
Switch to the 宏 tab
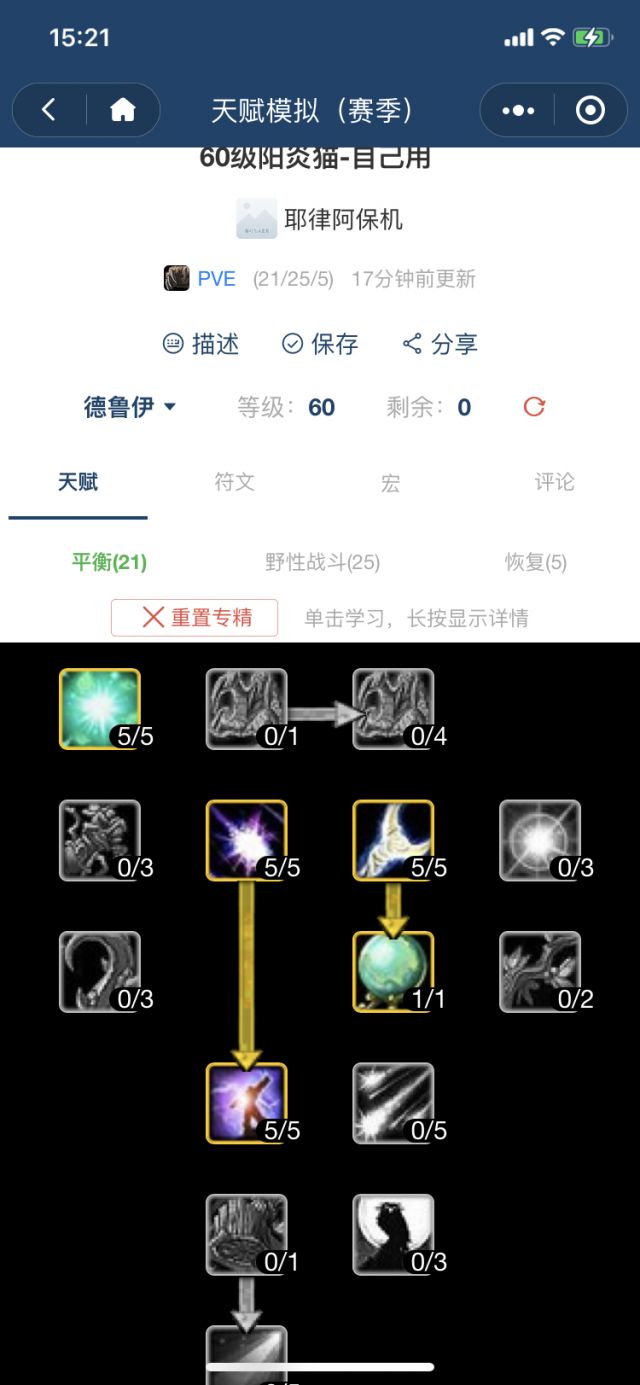coord(390,482)
